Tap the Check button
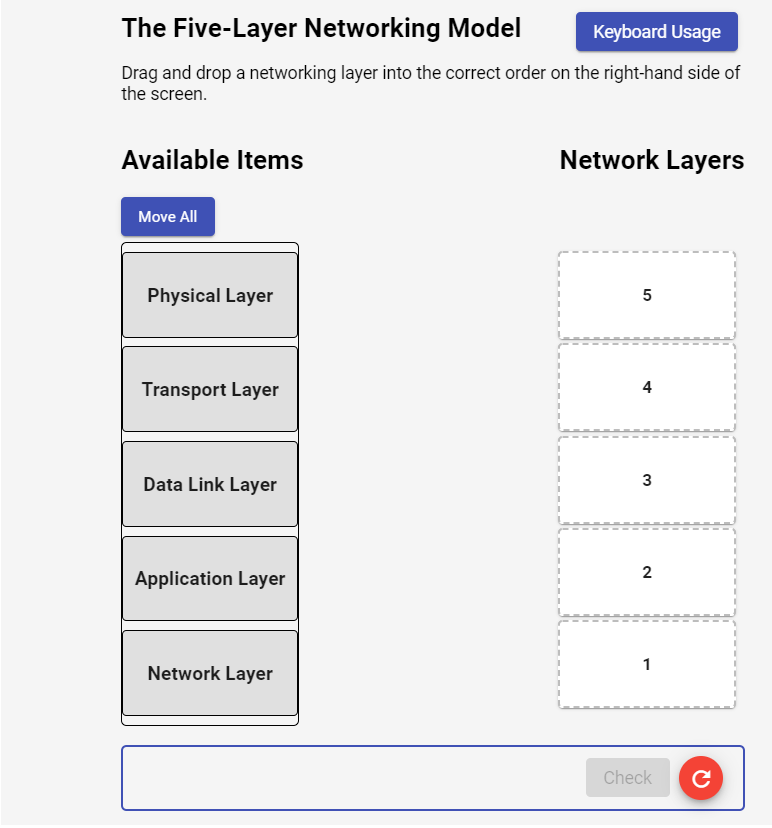 [x=627, y=778]
